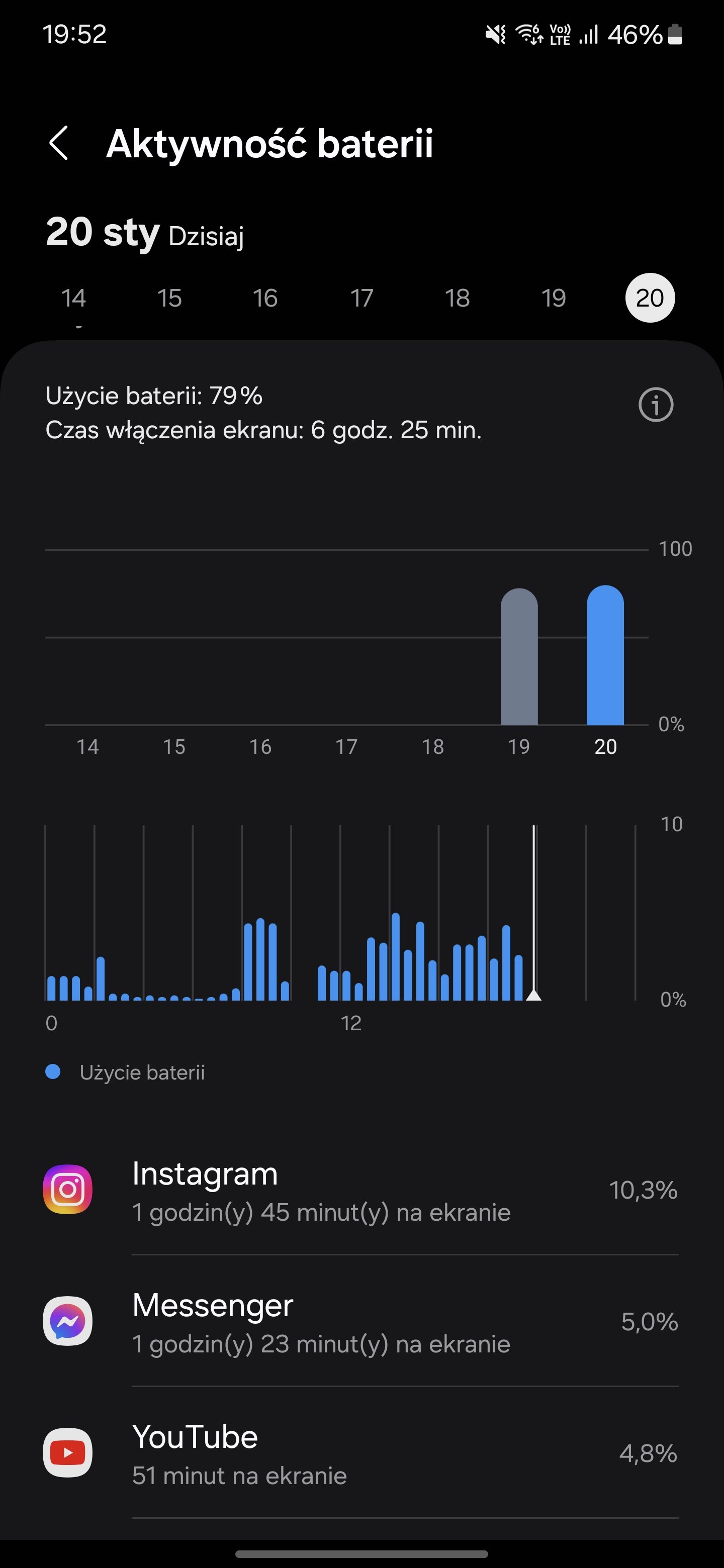Select day 20 in the date strip

pos(650,298)
